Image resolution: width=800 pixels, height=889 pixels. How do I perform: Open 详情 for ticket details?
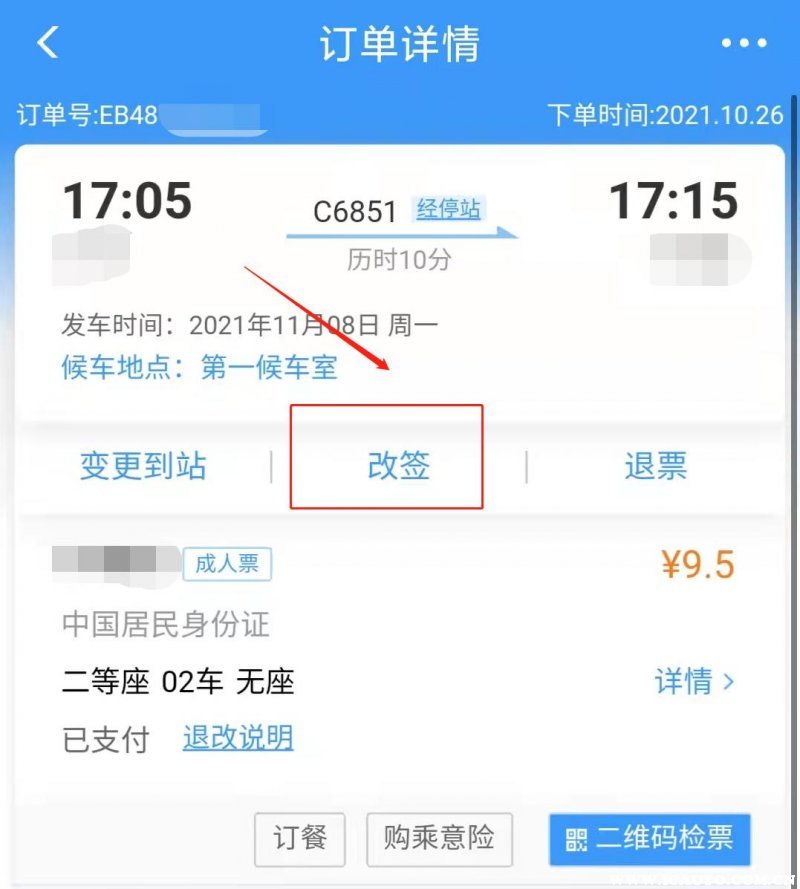(x=694, y=682)
